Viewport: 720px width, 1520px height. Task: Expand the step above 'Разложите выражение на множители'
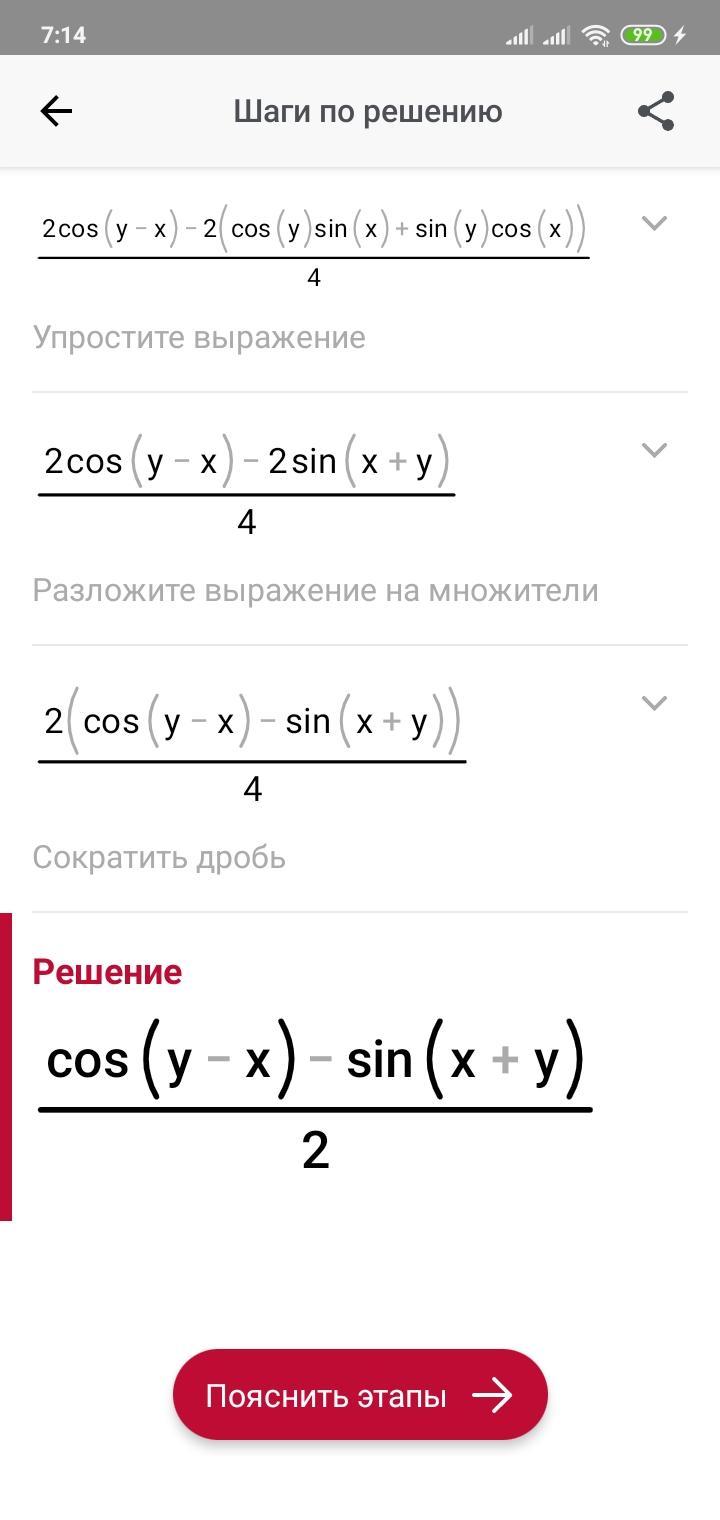coord(654,450)
